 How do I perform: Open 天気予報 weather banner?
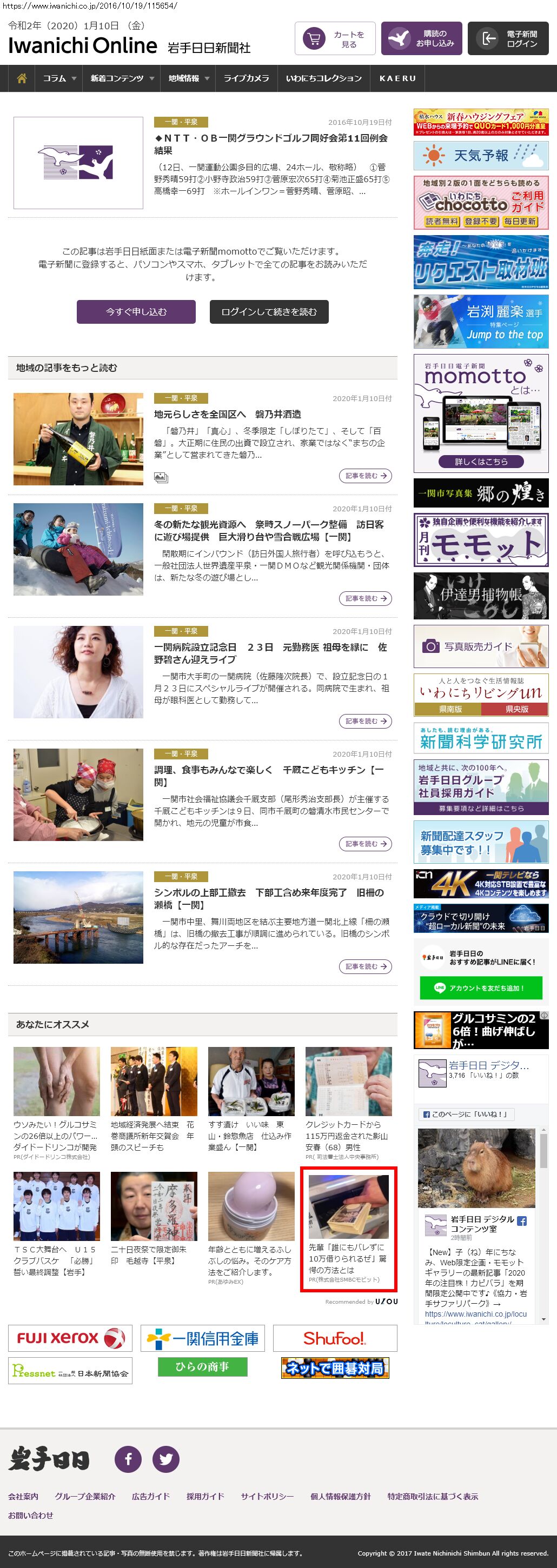tap(481, 156)
